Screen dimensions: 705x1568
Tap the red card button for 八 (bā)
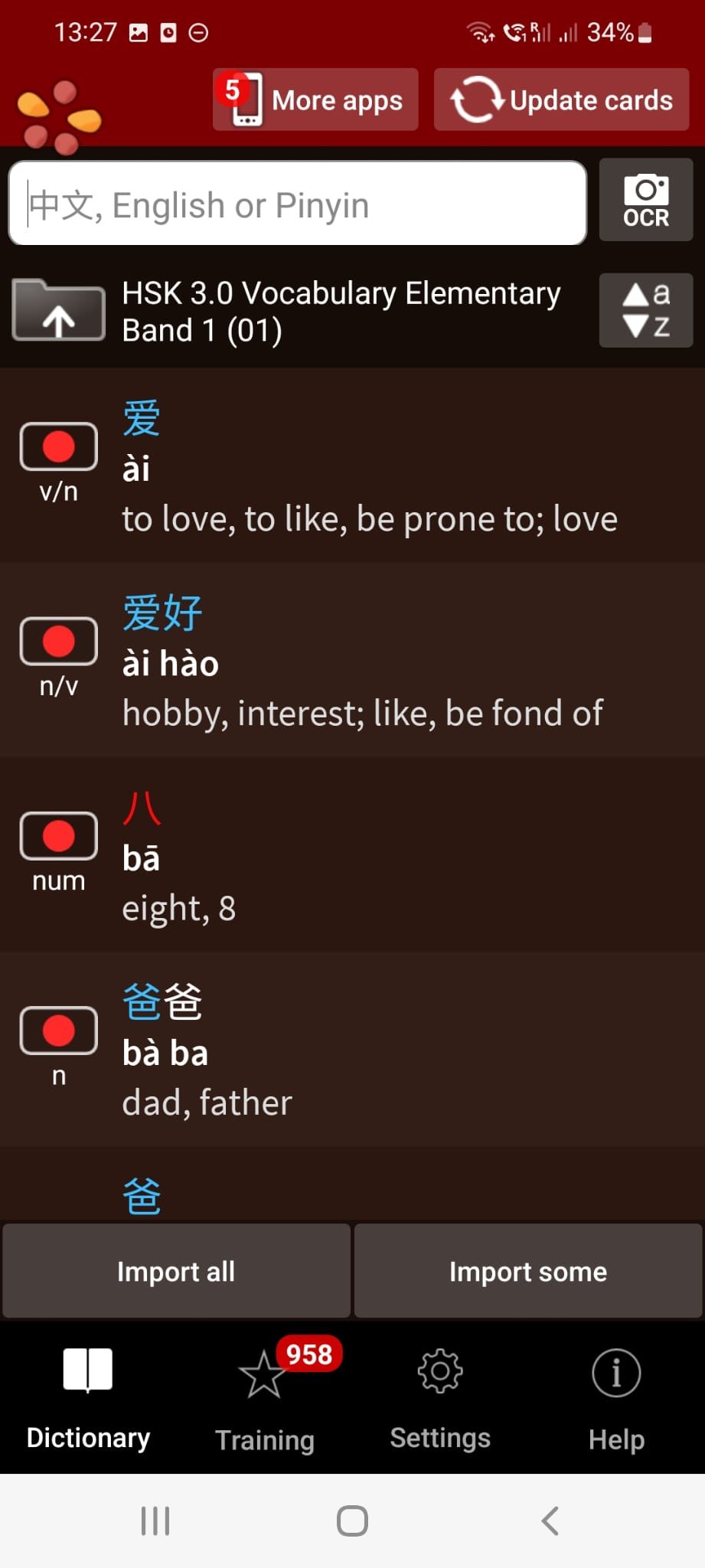click(x=59, y=835)
